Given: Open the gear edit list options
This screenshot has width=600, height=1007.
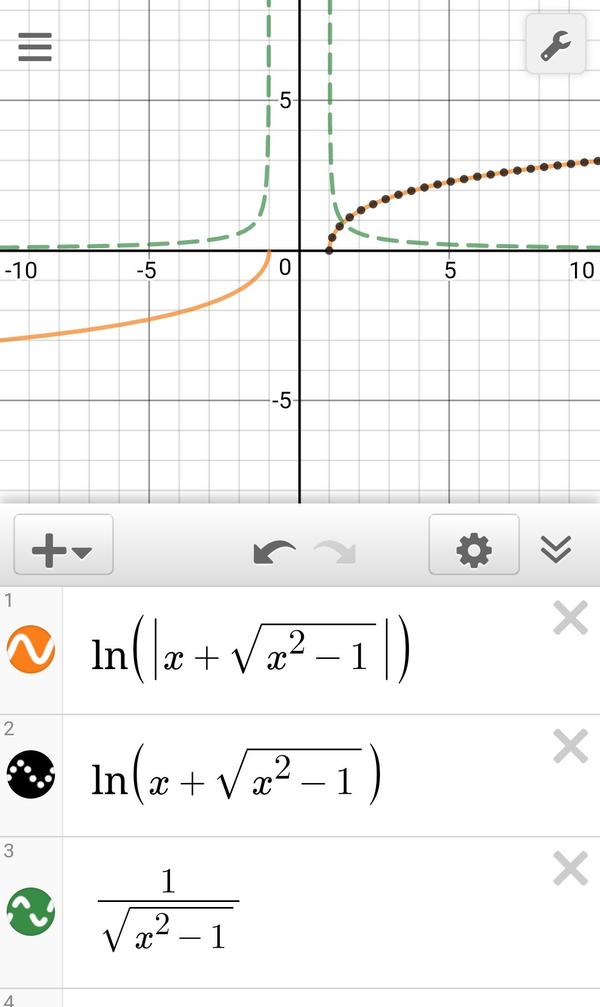Looking at the screenshot, I should pos(473,547).
